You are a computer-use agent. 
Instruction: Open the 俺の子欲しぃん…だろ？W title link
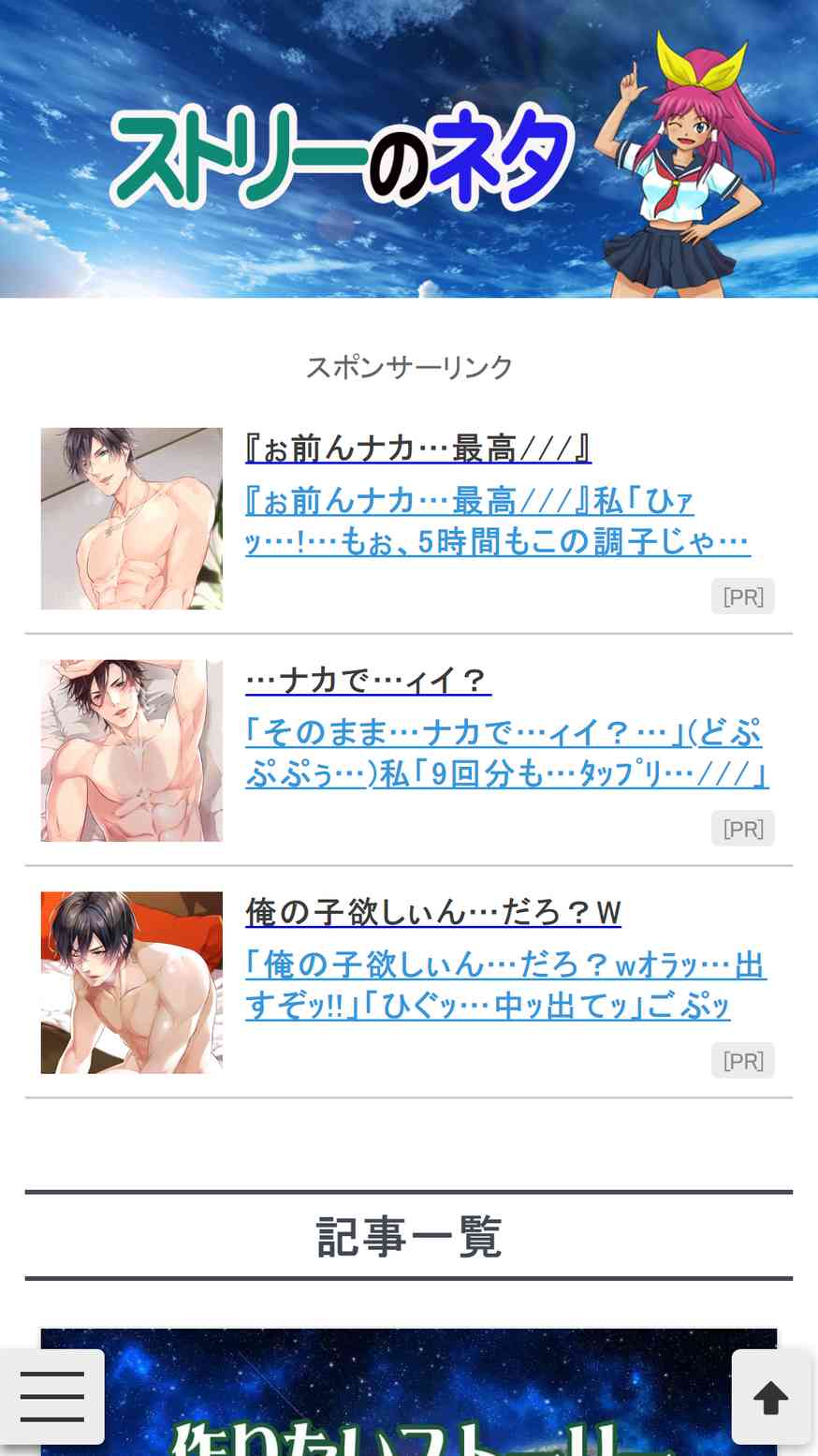433,912
